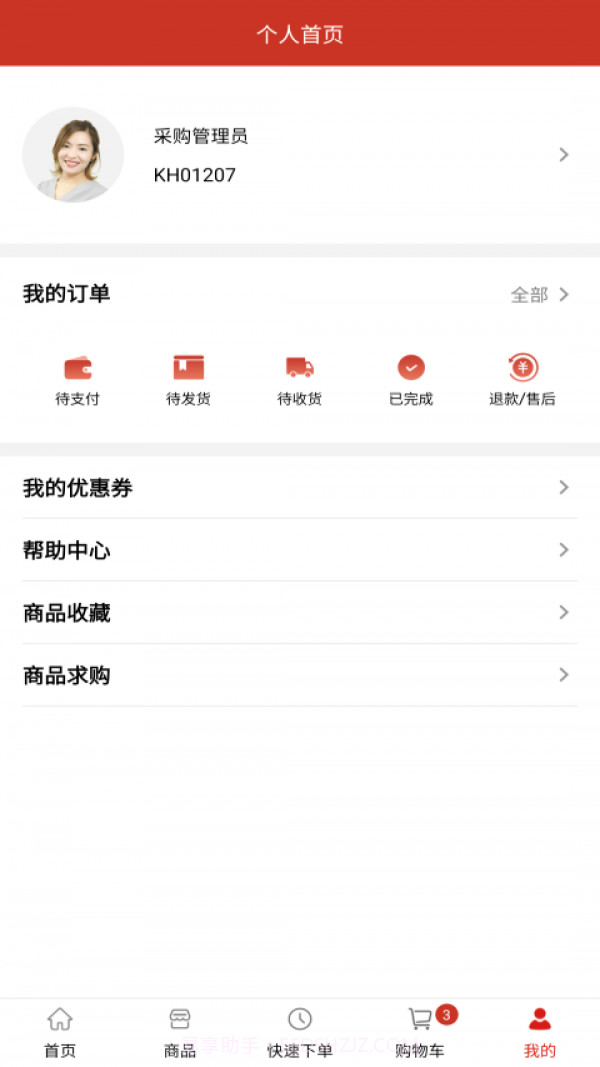The height and width of the screenshot is (1067, 600).
Task: Open the 采购管理员 profile details
Action: click(x=300, y=155)
